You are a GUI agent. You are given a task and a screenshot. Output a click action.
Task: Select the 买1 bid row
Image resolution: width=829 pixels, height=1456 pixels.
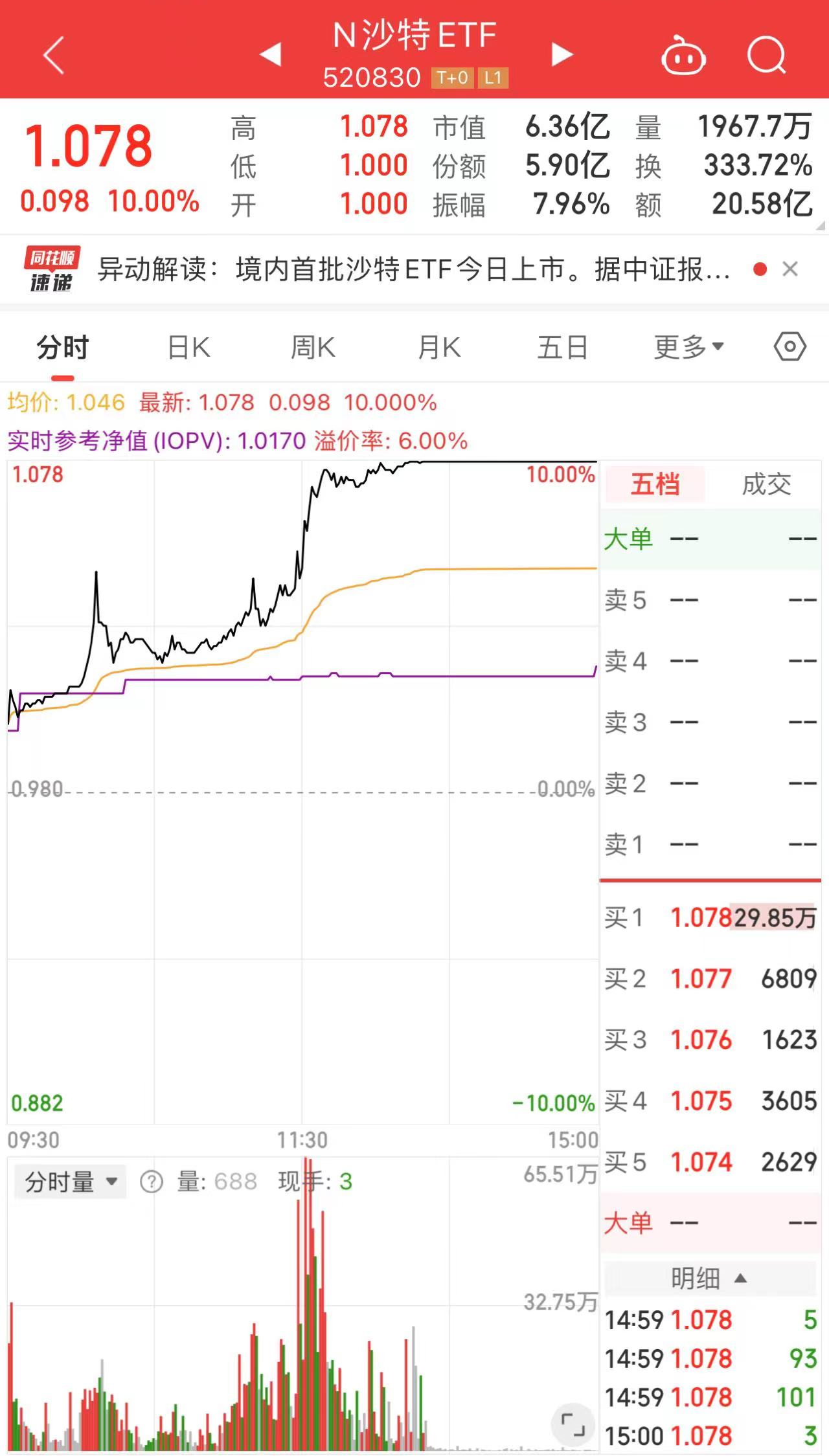712,917
